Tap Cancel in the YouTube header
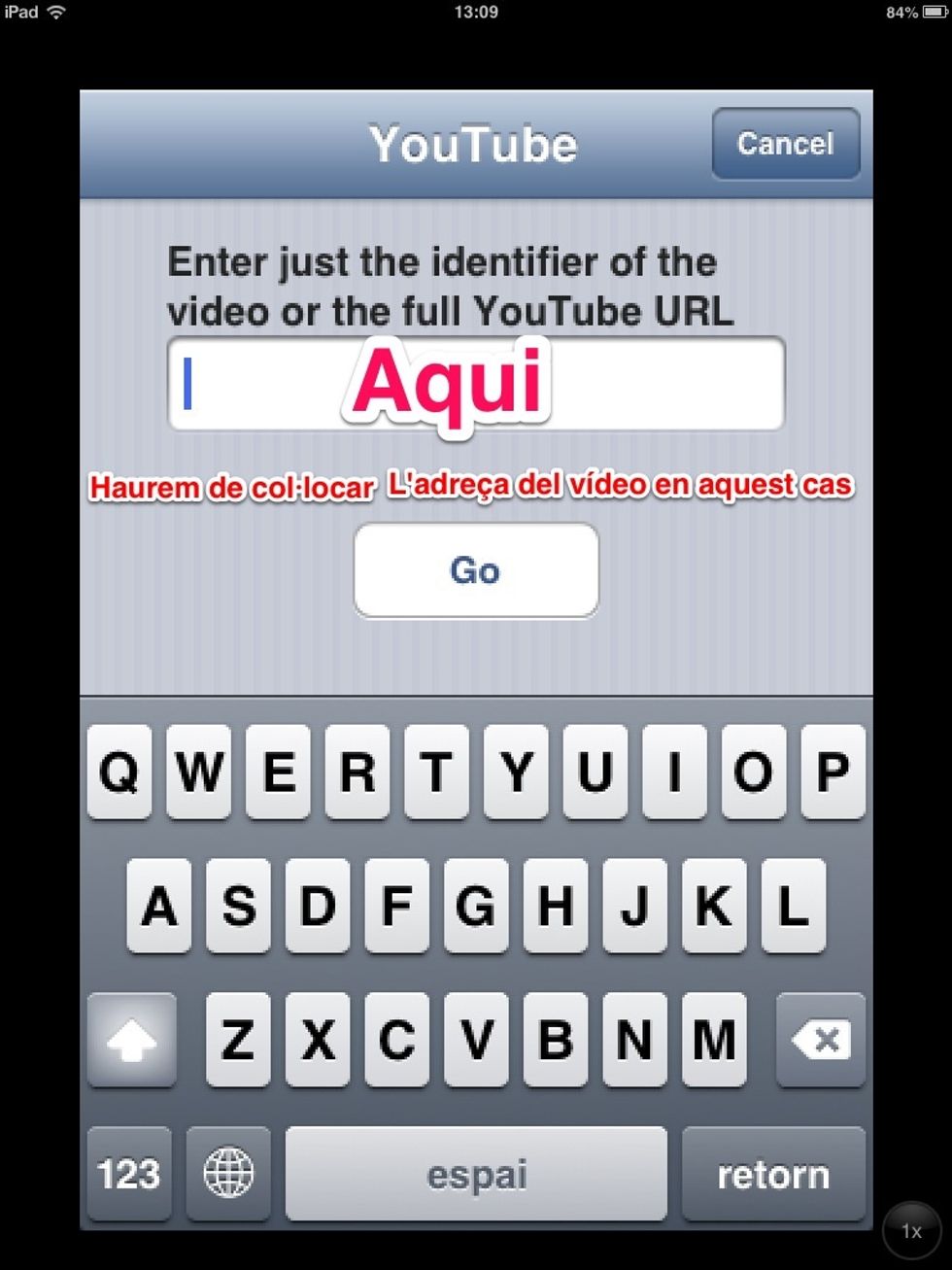 tap(785, 144)
